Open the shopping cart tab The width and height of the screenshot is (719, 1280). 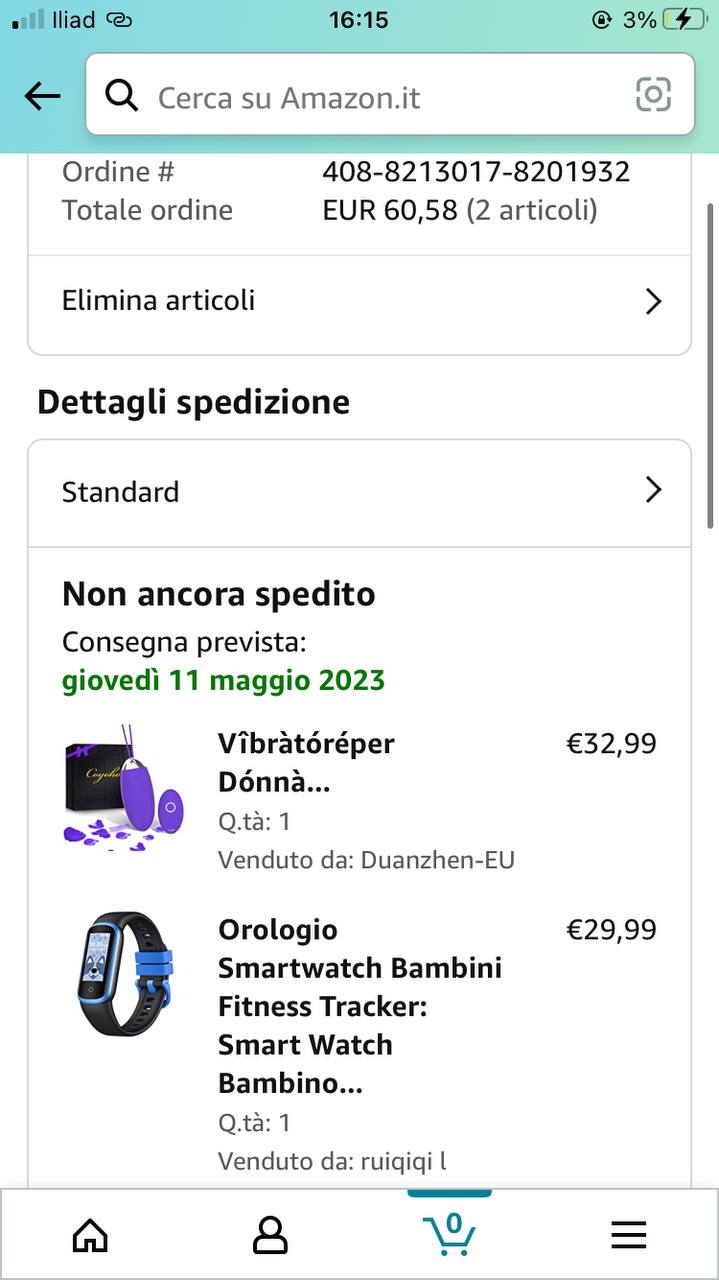449,1234
